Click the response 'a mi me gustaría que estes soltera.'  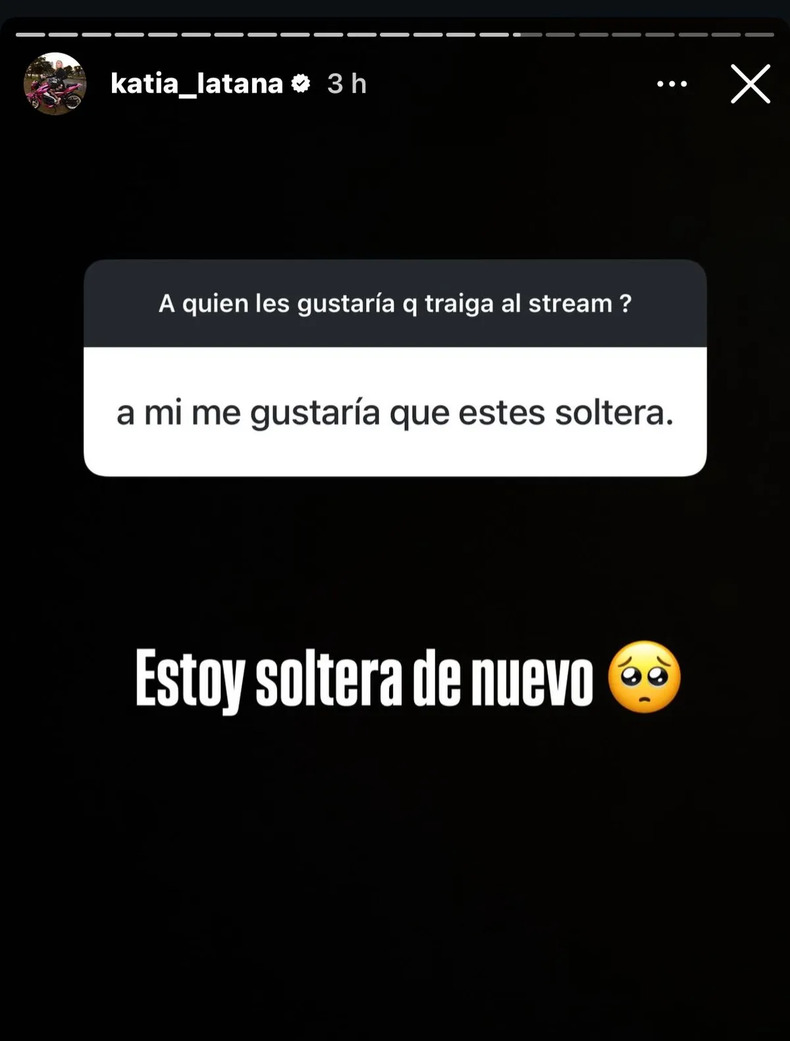(x=394, y=412)
